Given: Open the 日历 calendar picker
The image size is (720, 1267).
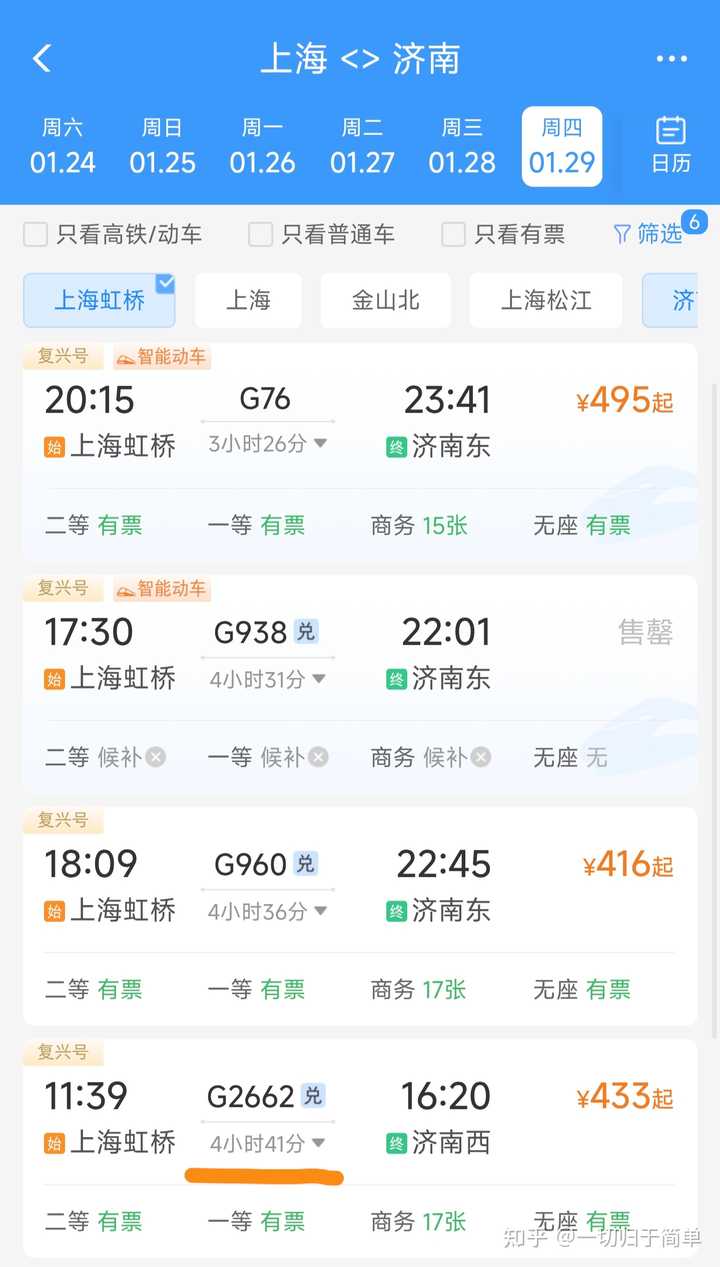Looking at the screenshot, I should coord(670,146).
